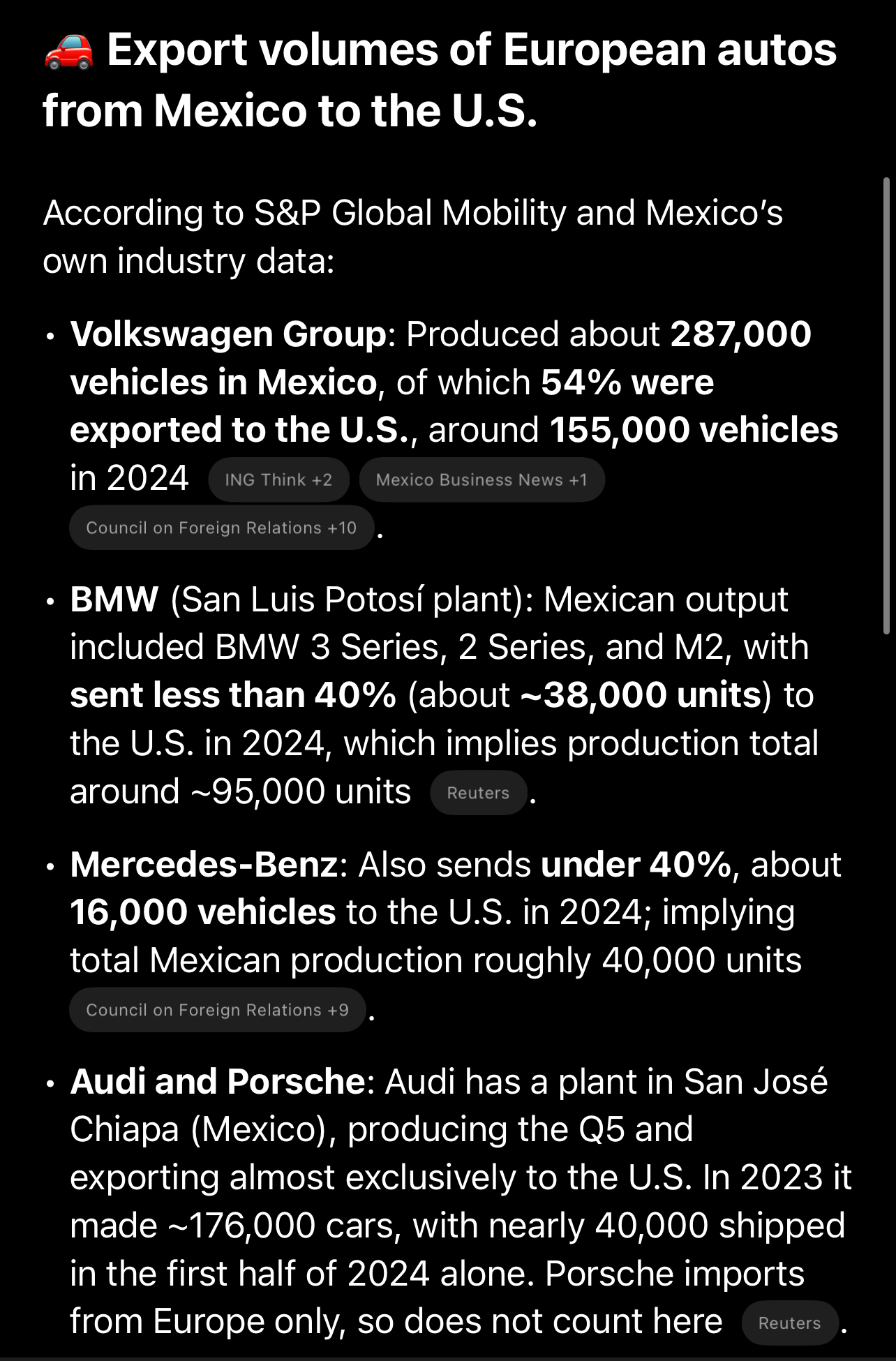
Task: Open Reuters citation under Audi and Porsche
Action: pyautogui.click(x=789, y=1323)
